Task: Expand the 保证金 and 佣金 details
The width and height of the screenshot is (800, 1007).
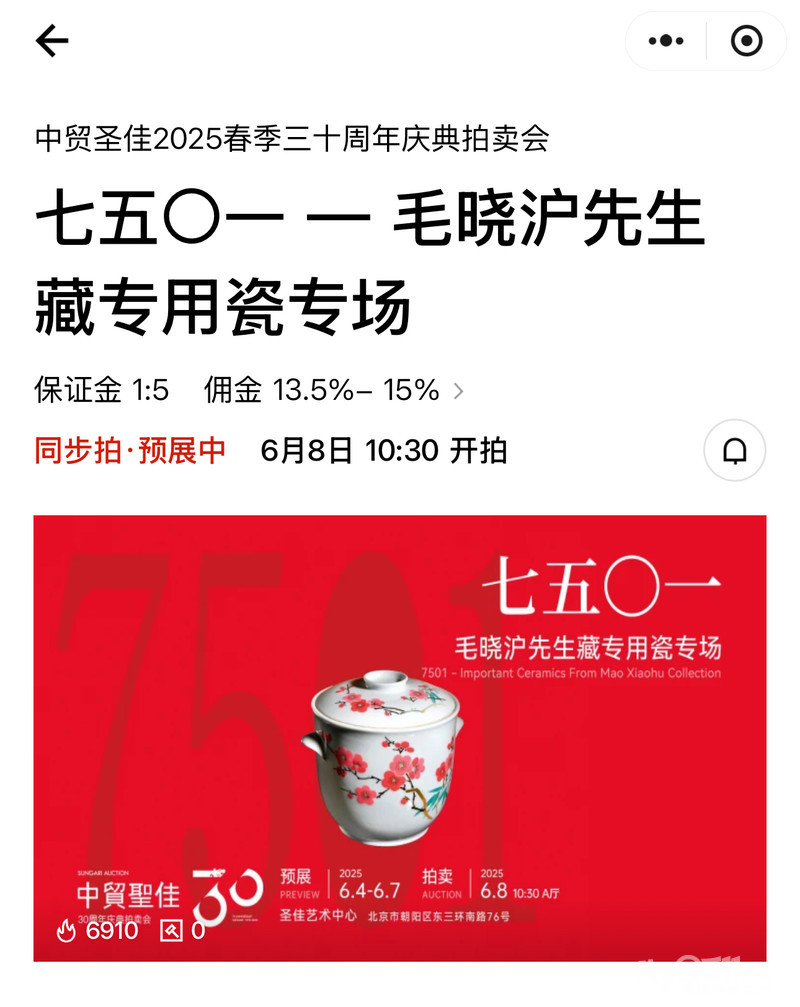Action: point(459,391)
